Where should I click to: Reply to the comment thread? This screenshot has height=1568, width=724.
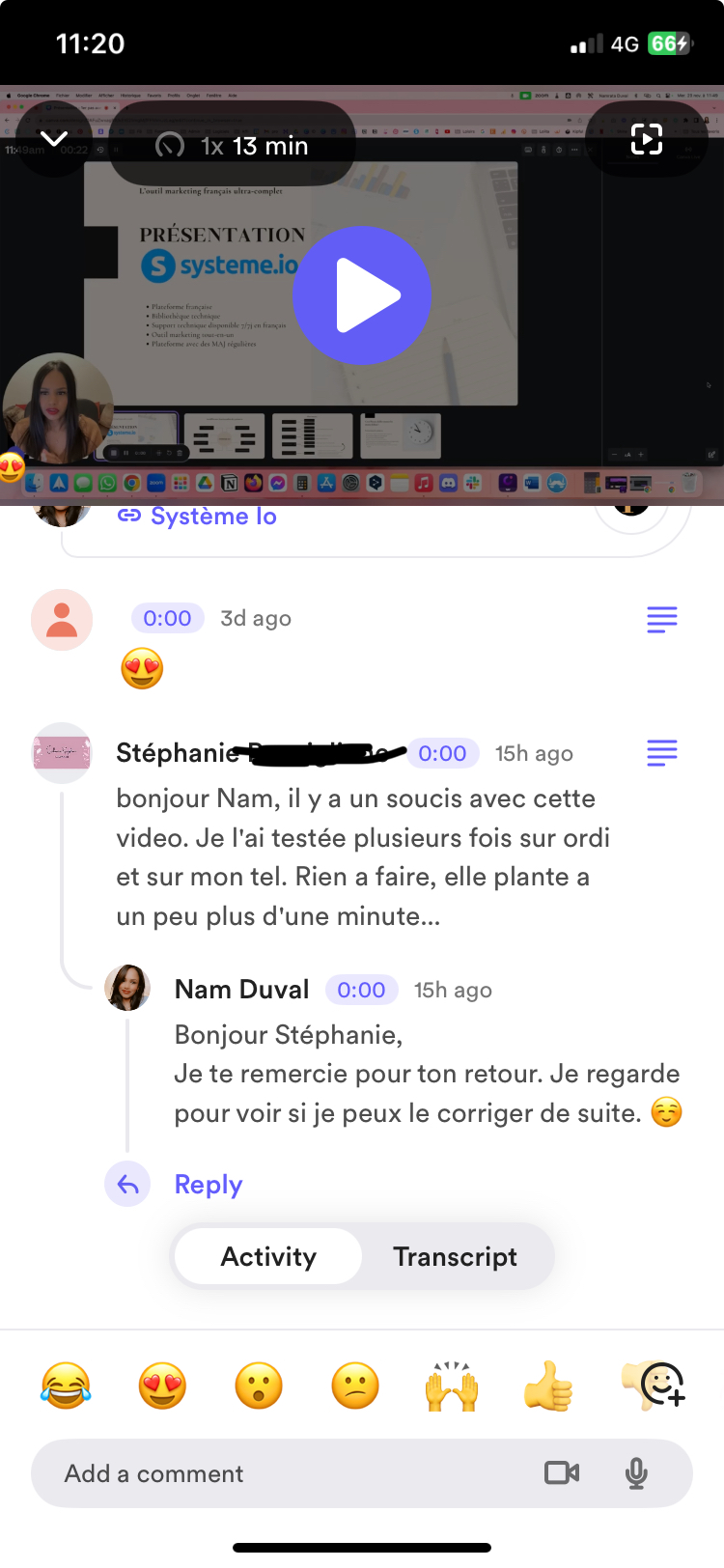[208, 1184]
